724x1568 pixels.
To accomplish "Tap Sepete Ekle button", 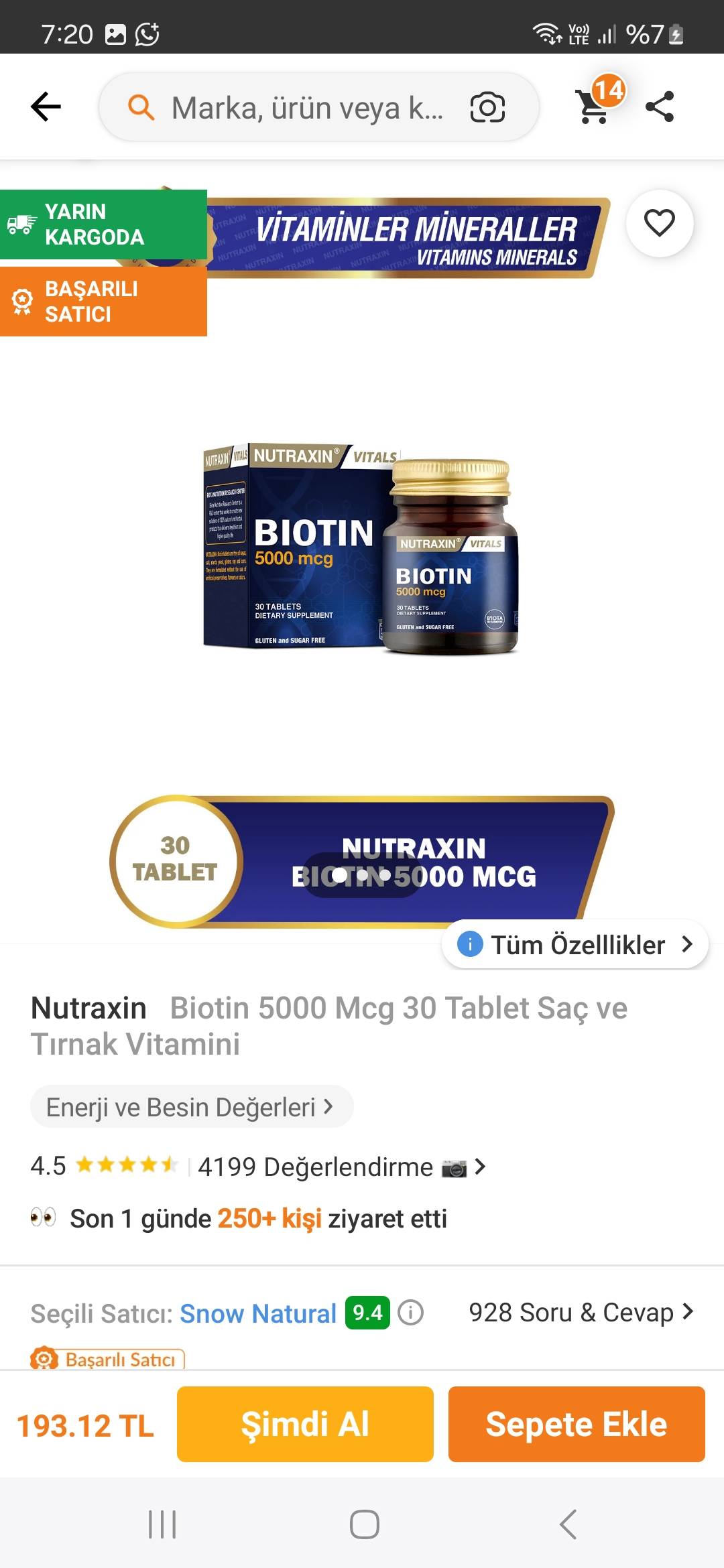I will (x=577, y=1425).
